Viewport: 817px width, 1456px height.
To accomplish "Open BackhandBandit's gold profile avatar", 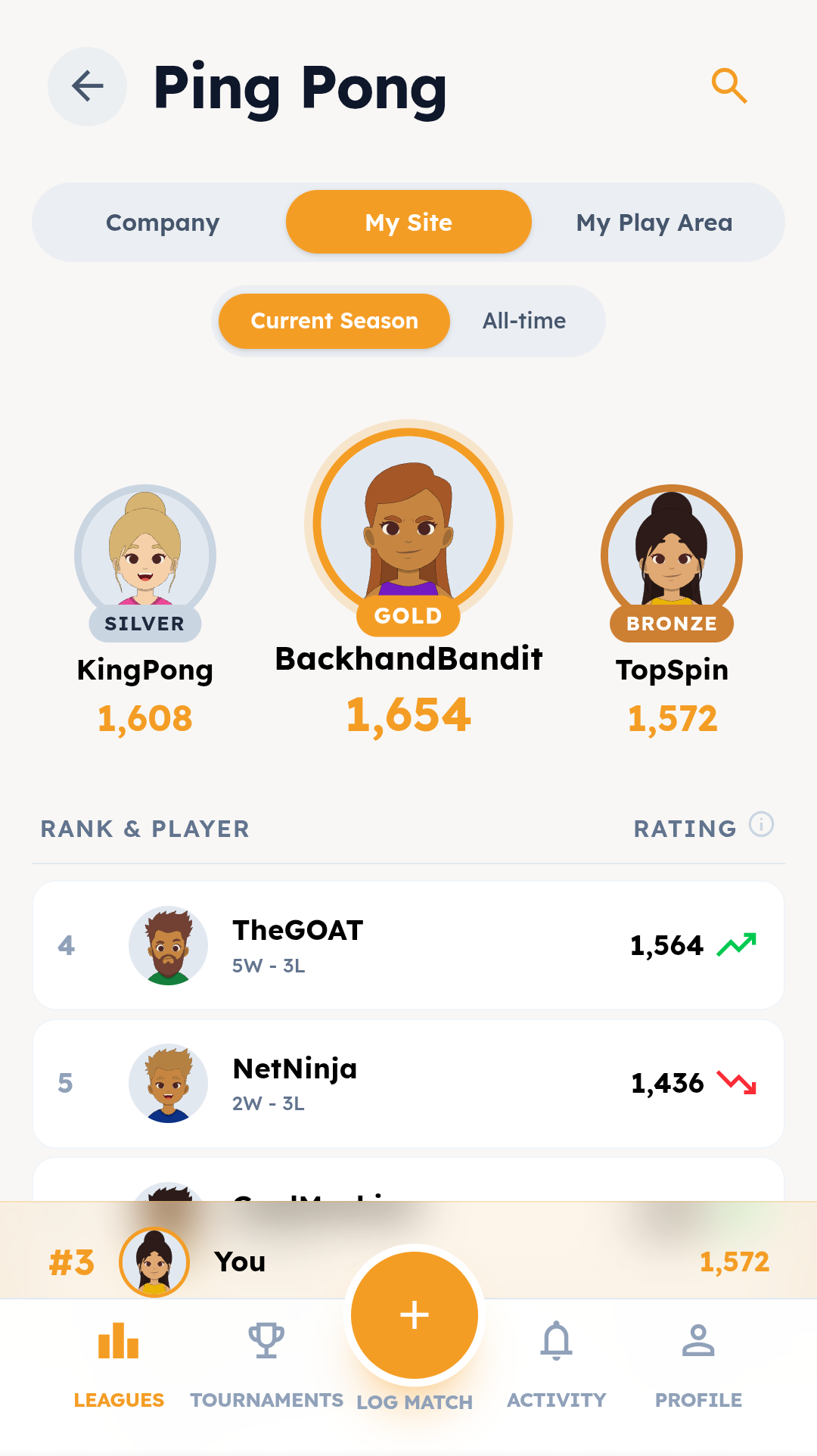I will coord(408,524).
